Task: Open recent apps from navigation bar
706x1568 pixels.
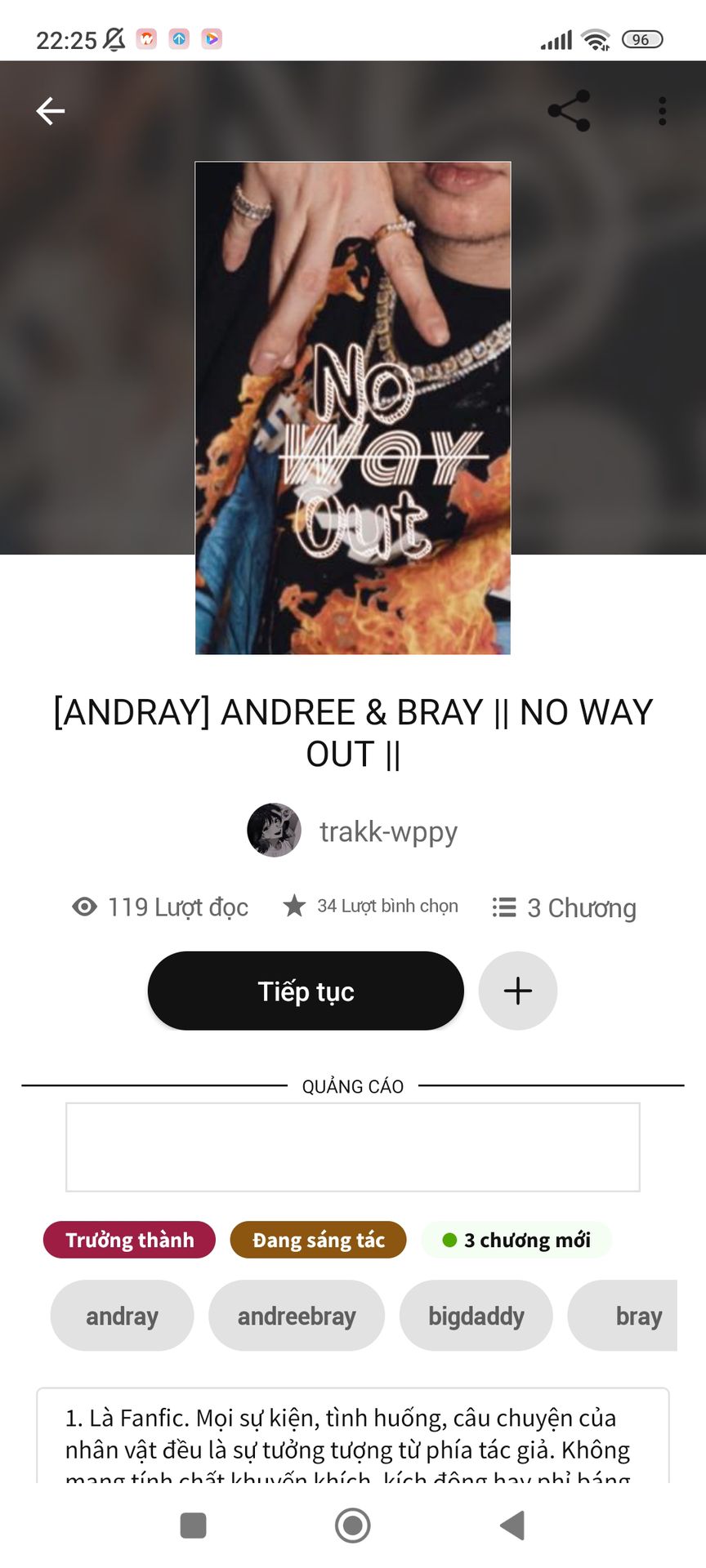Action: (193, 1525)
